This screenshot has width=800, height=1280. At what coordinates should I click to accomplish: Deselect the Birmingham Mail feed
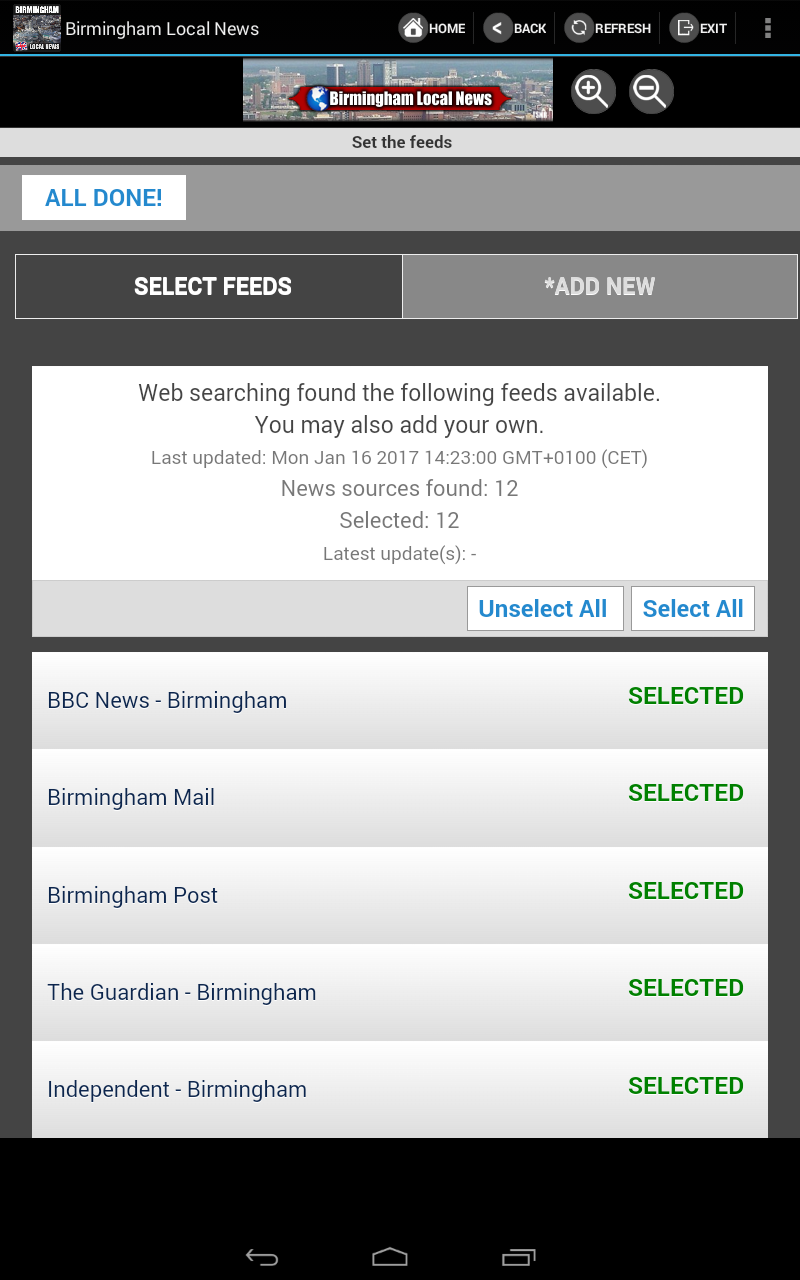pyautogui.click(x=400, y=797)
